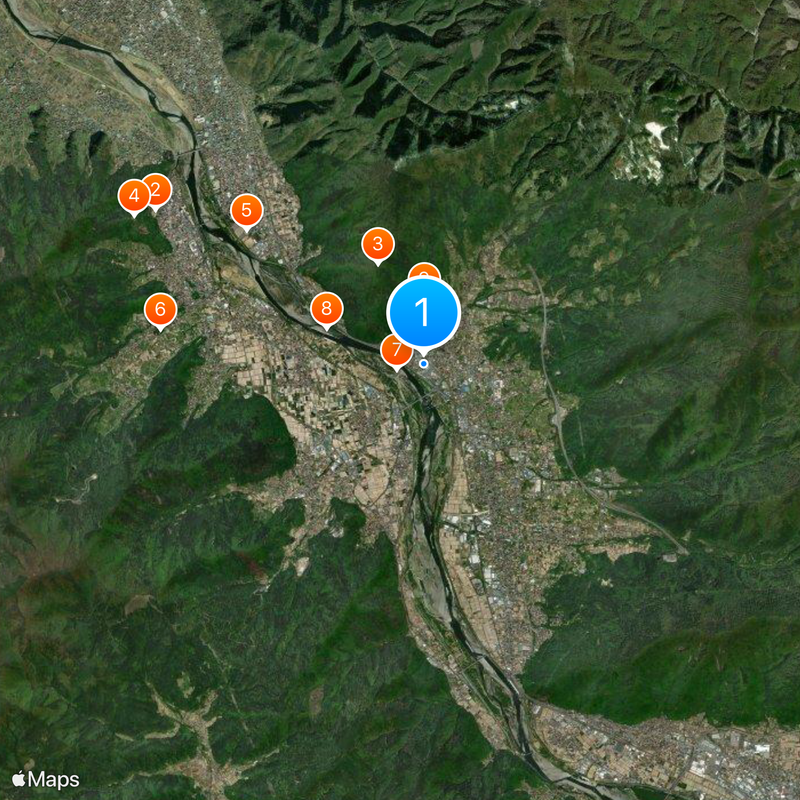Tap map pin number 5
This screenshot has width=800, height=800.
[x=246, y=211]
